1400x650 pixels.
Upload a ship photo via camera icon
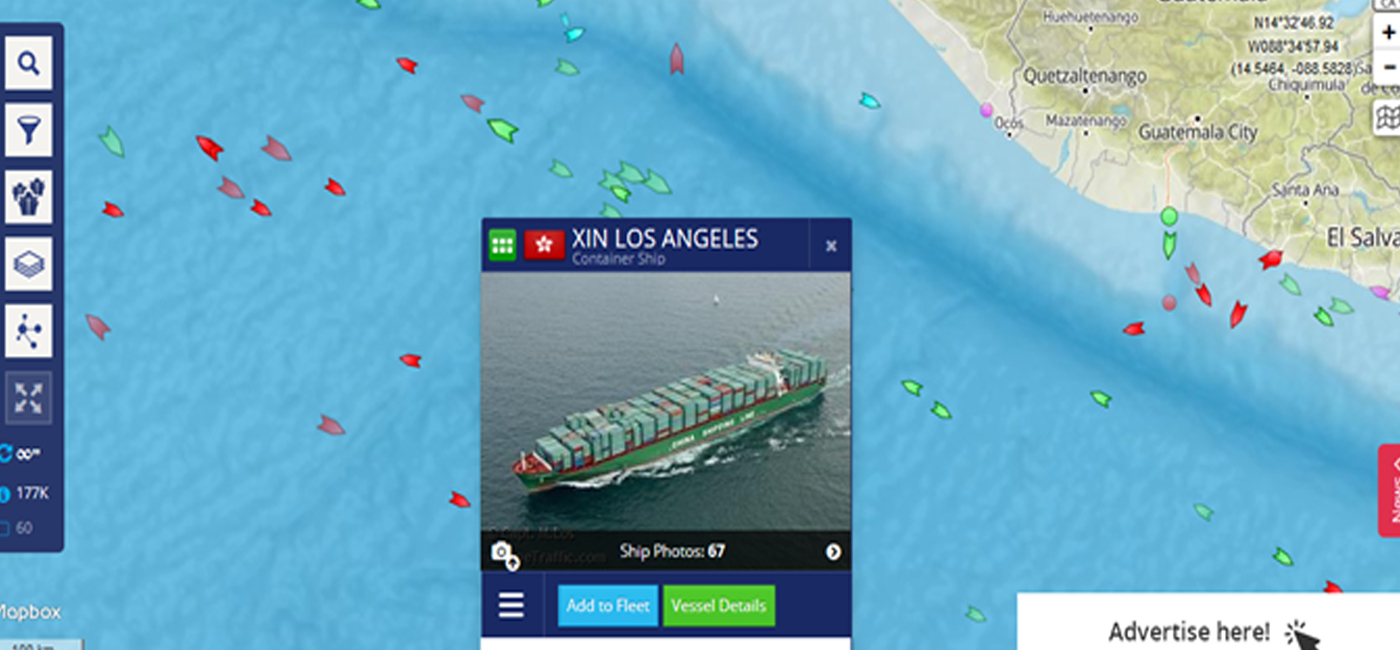click(x=503, y=553)
